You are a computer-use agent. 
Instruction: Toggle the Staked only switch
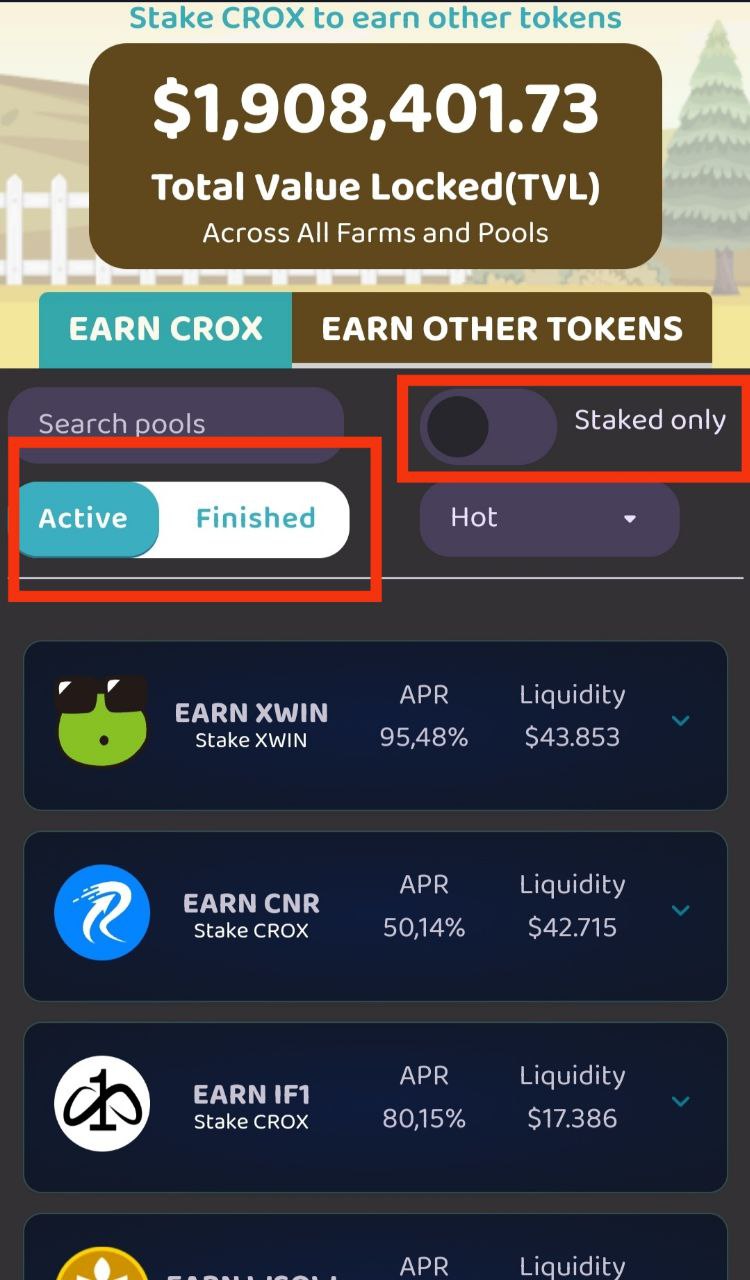488,427
